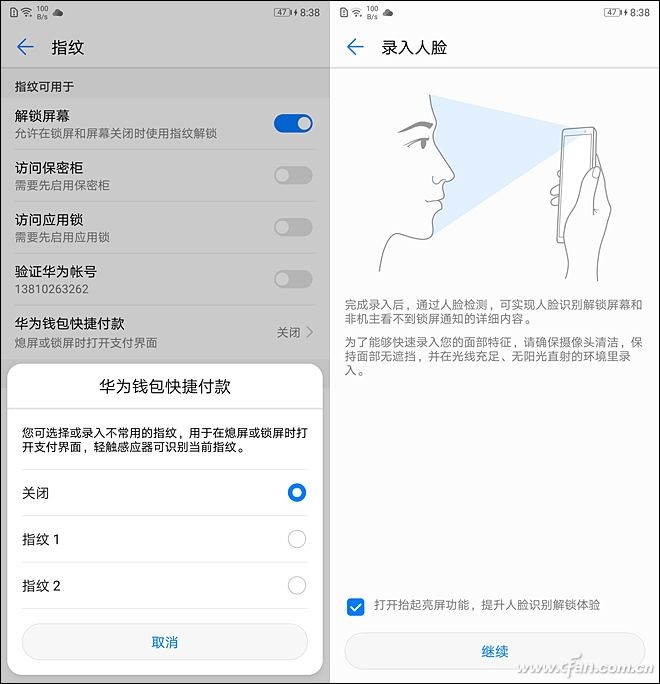Tap 继续 to start face enrollment

coord(495,651)
